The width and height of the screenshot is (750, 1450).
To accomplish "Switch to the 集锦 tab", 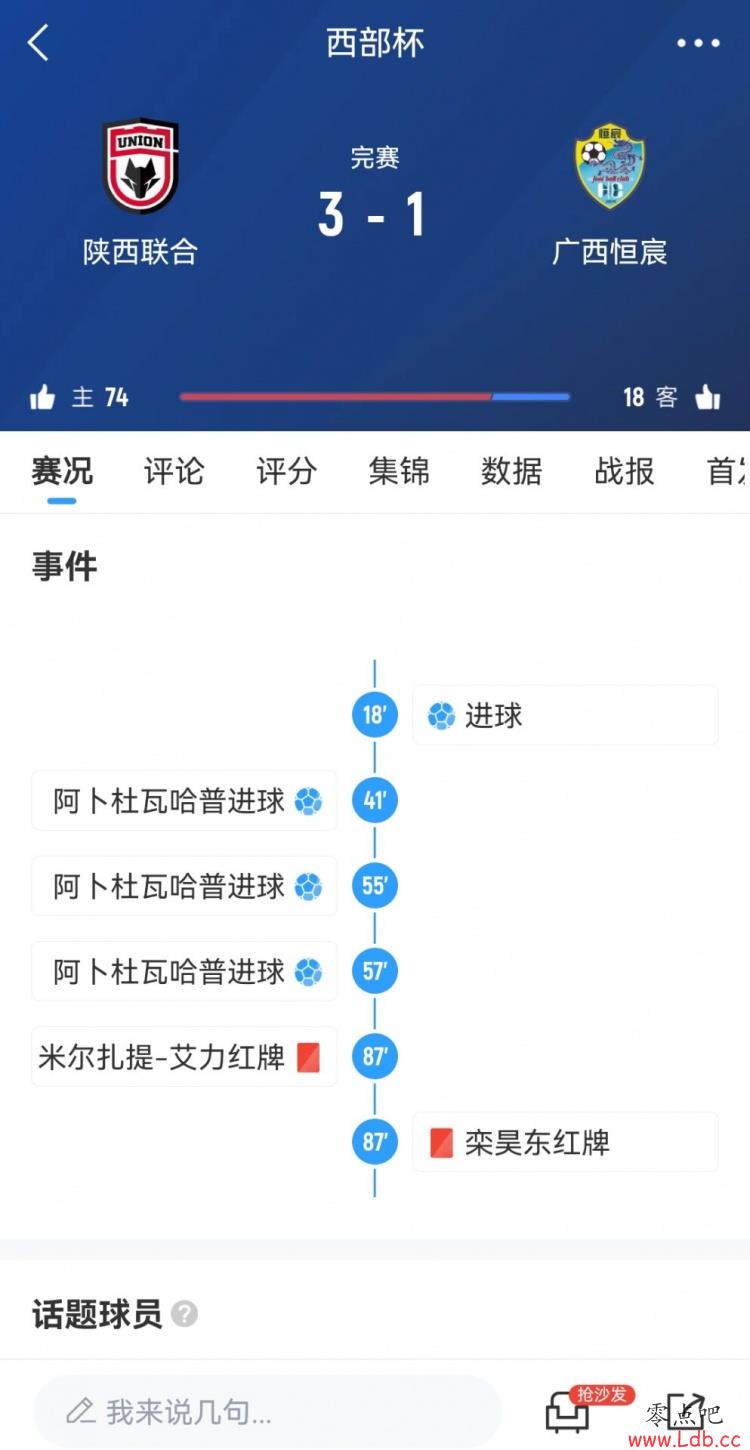I will click(399, 471).
